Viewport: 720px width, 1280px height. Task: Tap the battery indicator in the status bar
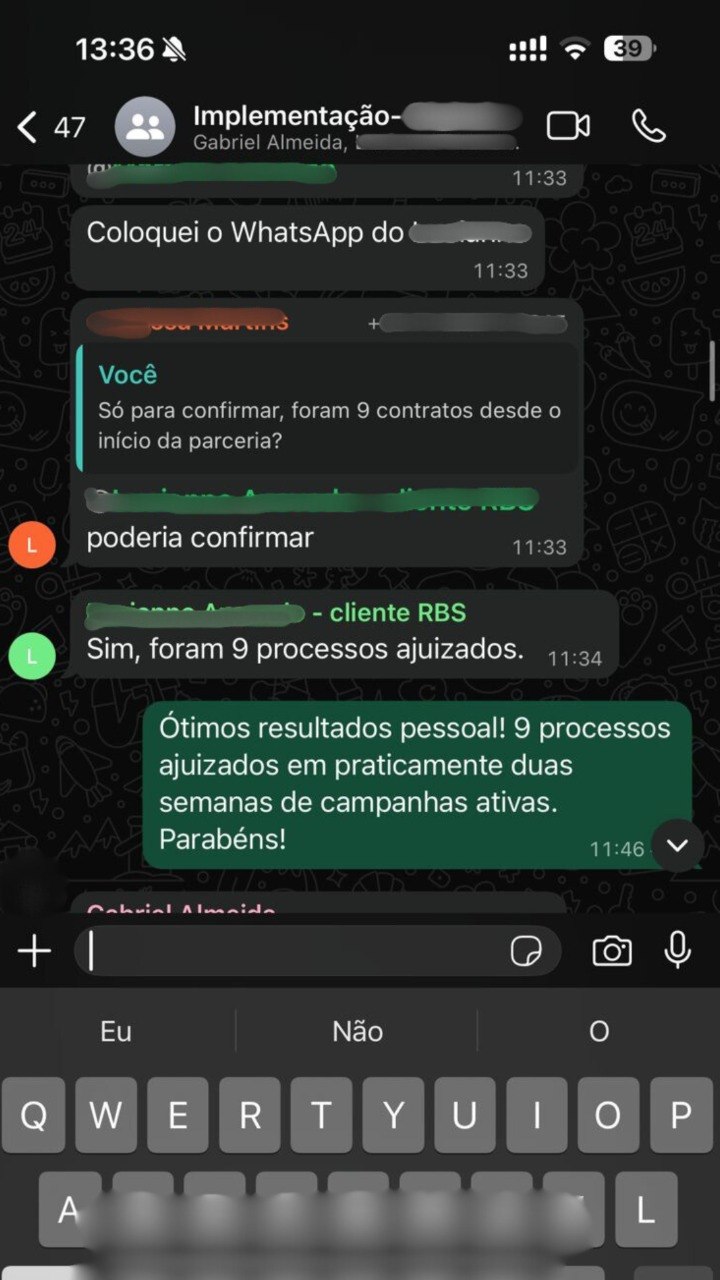(628, 47)
